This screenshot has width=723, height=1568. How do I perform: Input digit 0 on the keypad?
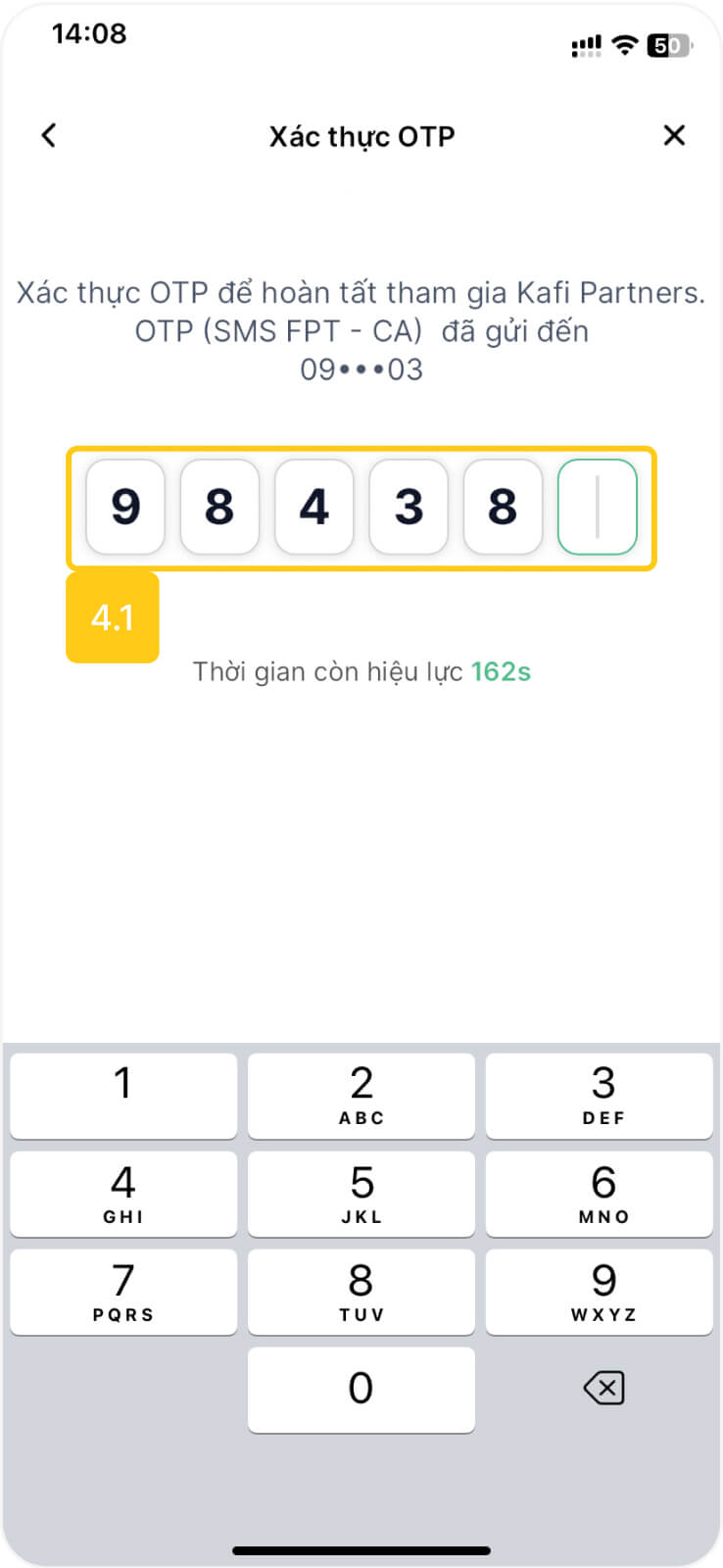click(361, 1390)
